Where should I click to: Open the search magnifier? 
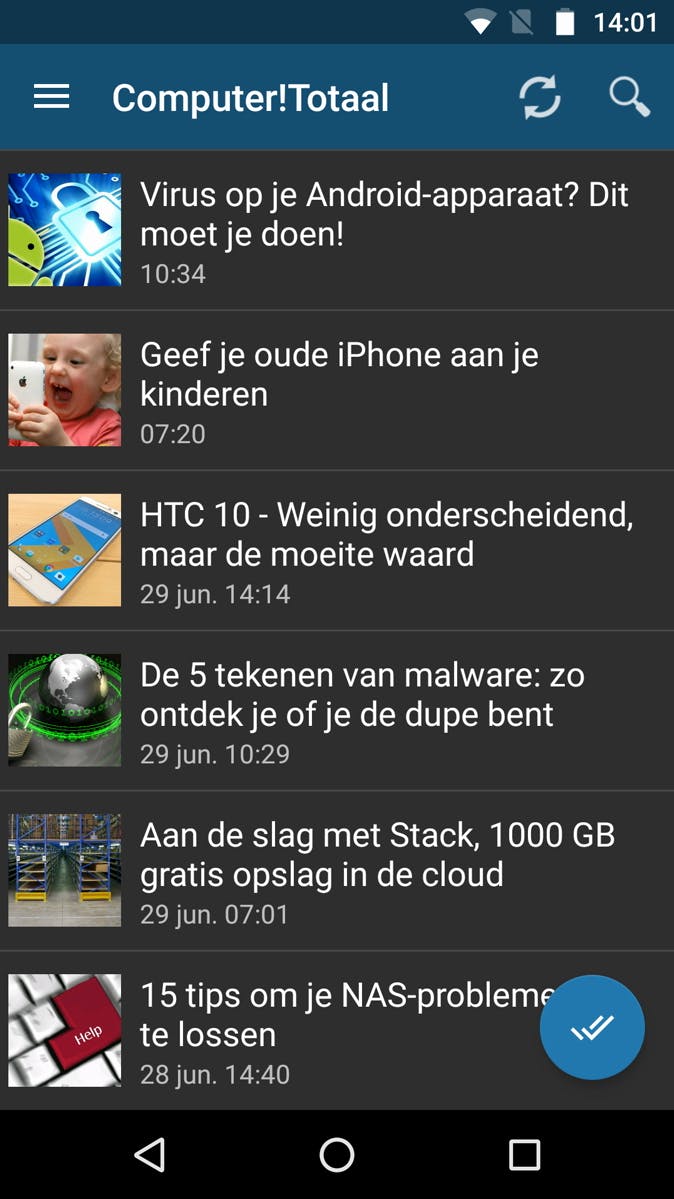[629, 97]
